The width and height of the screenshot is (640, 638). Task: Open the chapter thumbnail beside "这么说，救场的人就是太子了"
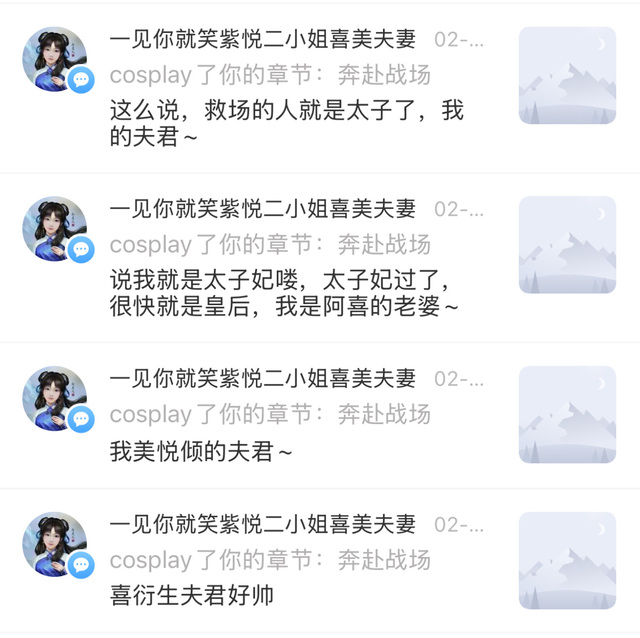click(567, 75)
